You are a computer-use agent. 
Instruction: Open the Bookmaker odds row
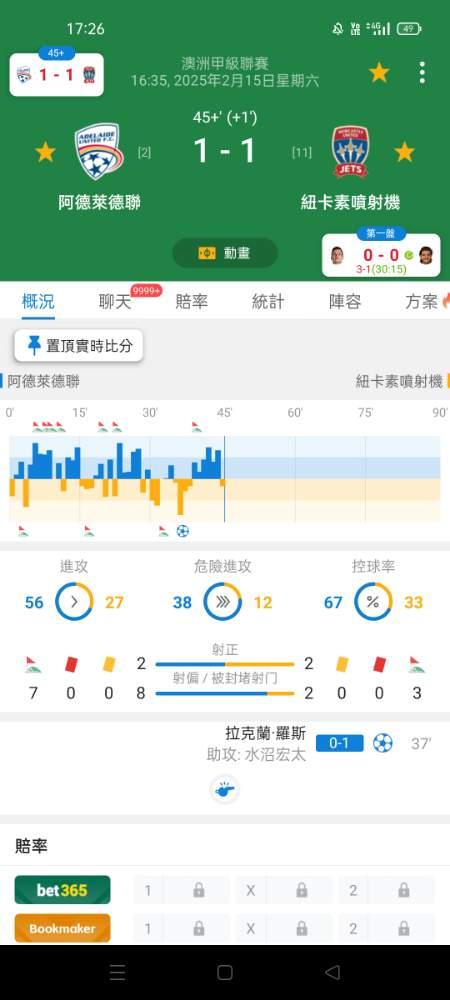225,928
